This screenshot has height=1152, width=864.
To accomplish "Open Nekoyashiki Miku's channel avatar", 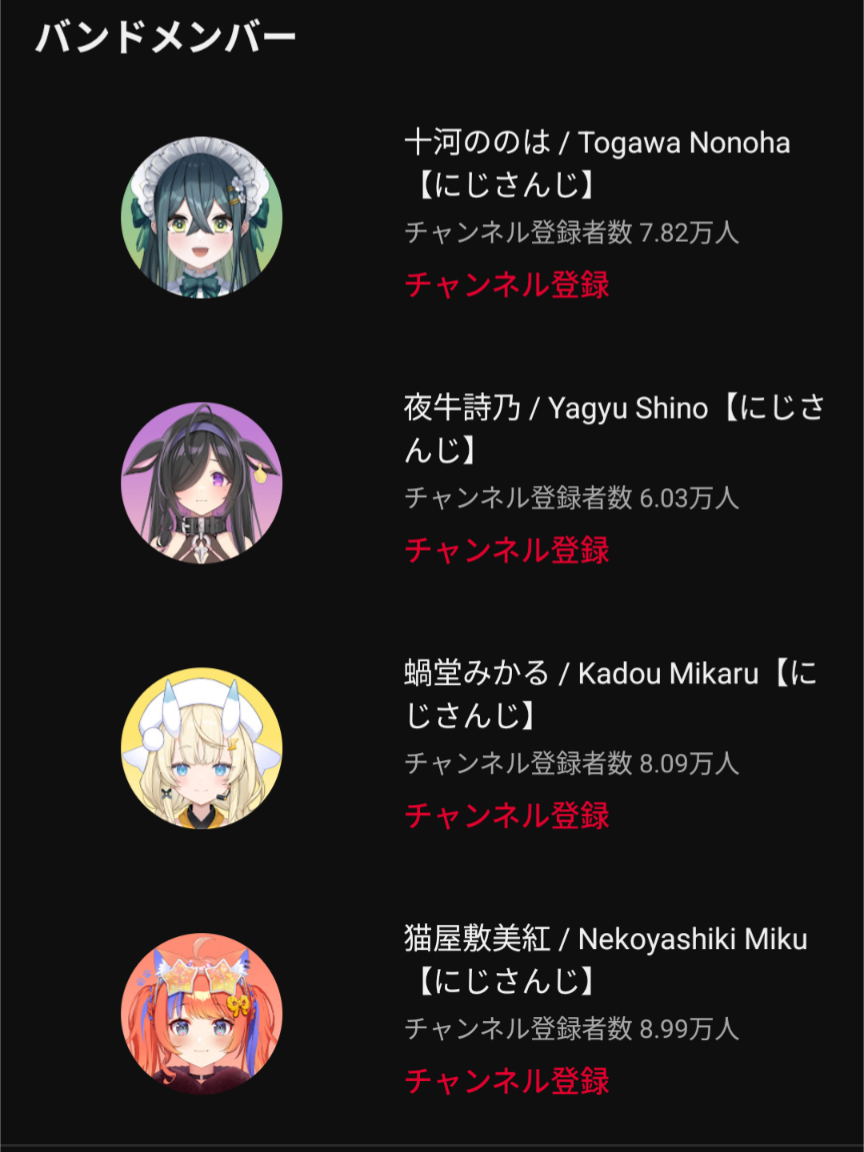I will (x=202, y=1013).
